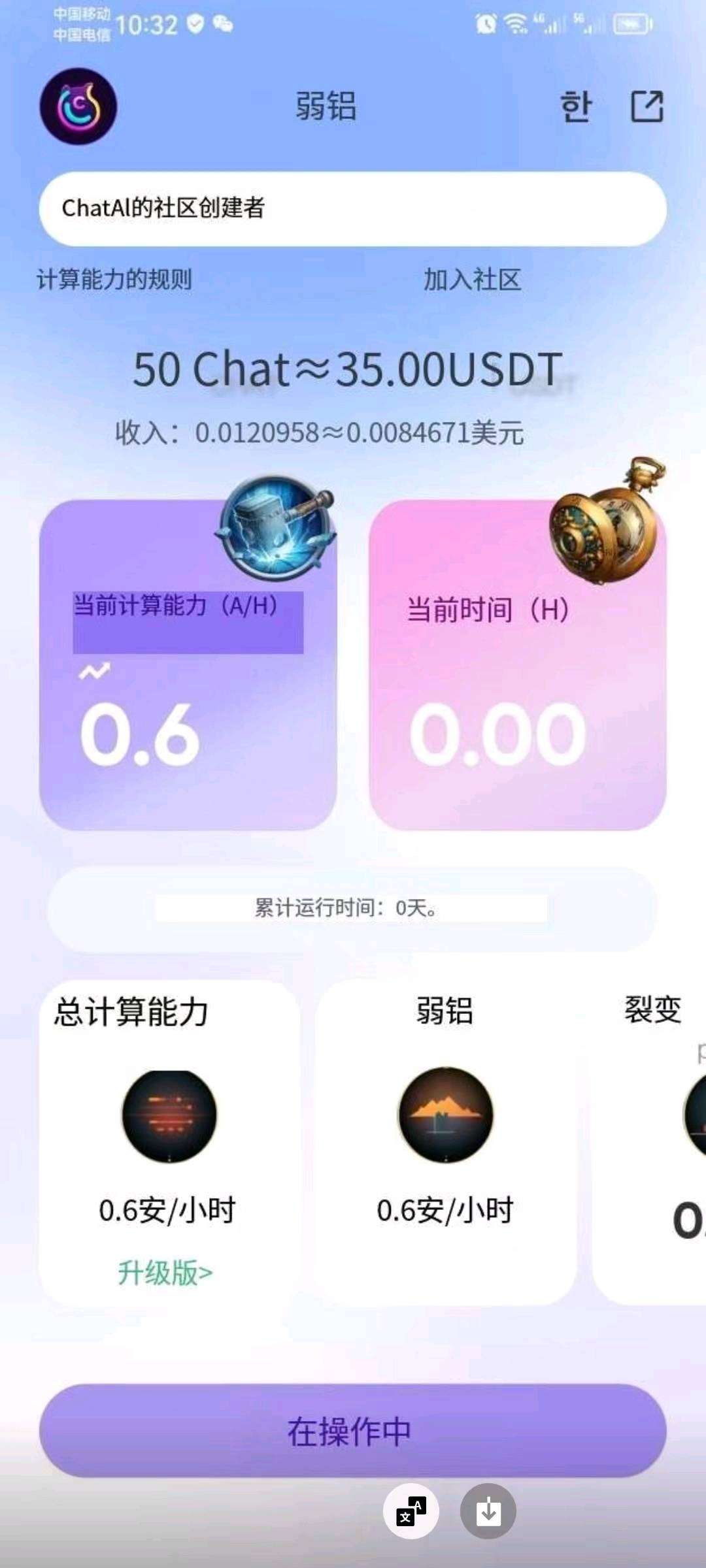
Task: Tap the share/export icon at top right
Action: (x=647, y=106)
